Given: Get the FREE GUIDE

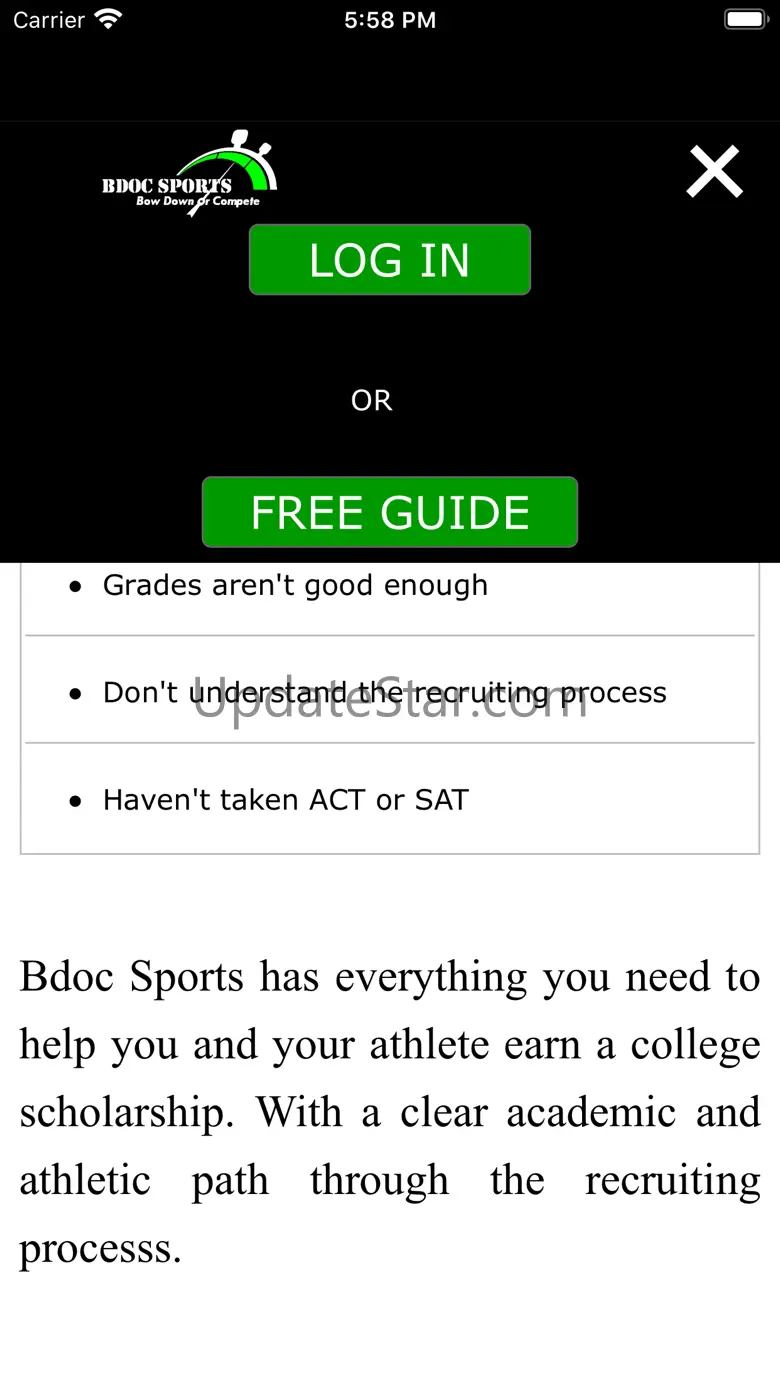Looking at the screenshot, I should 389,512.
